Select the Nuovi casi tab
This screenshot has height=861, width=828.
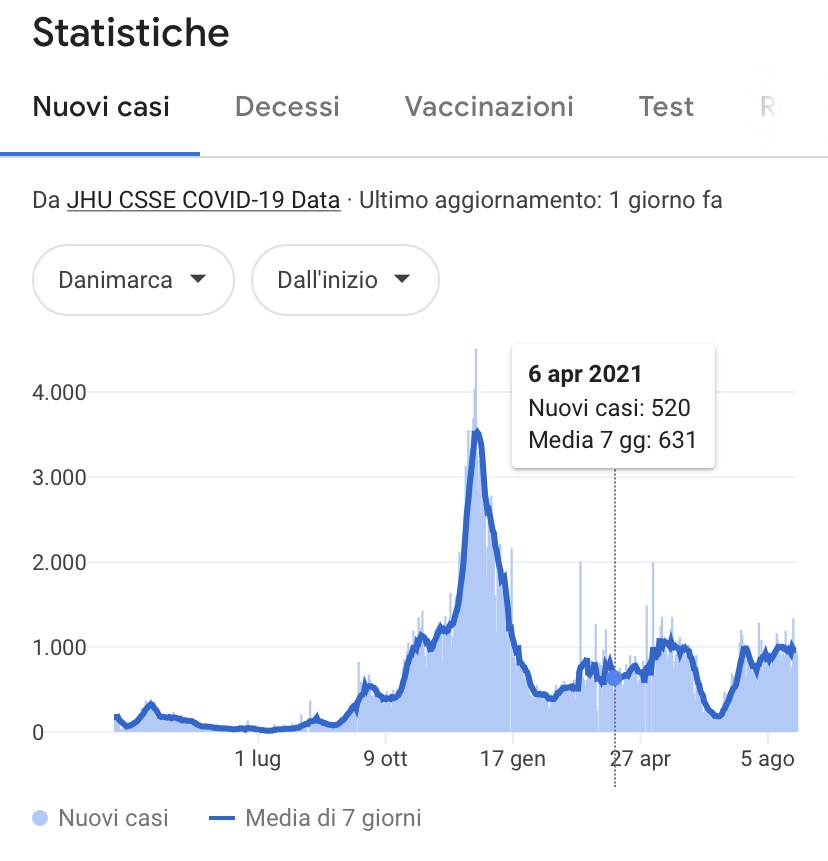tap(101, 107)
